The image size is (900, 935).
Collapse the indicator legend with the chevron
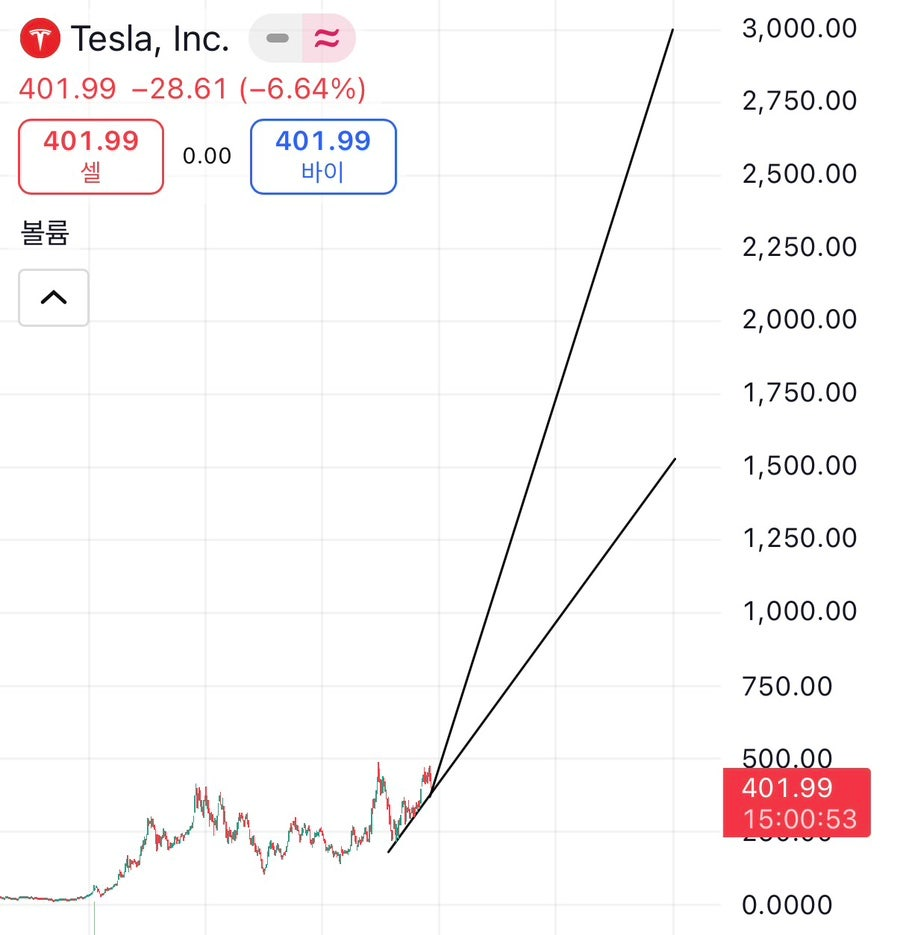[x=53, y=297]
